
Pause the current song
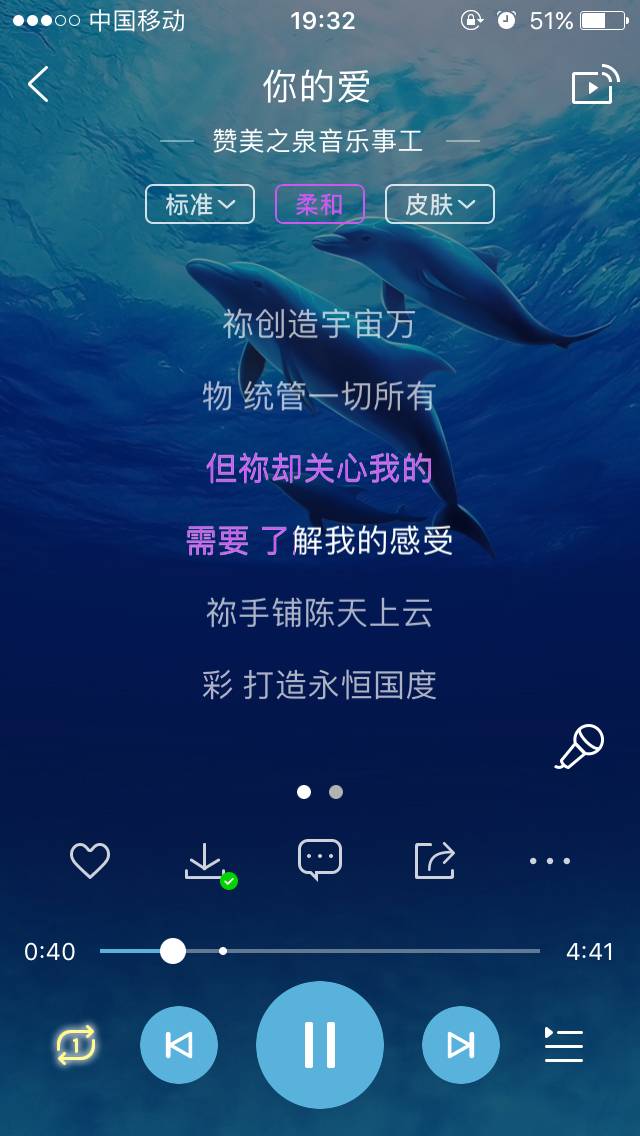[x=320, y=1045]
